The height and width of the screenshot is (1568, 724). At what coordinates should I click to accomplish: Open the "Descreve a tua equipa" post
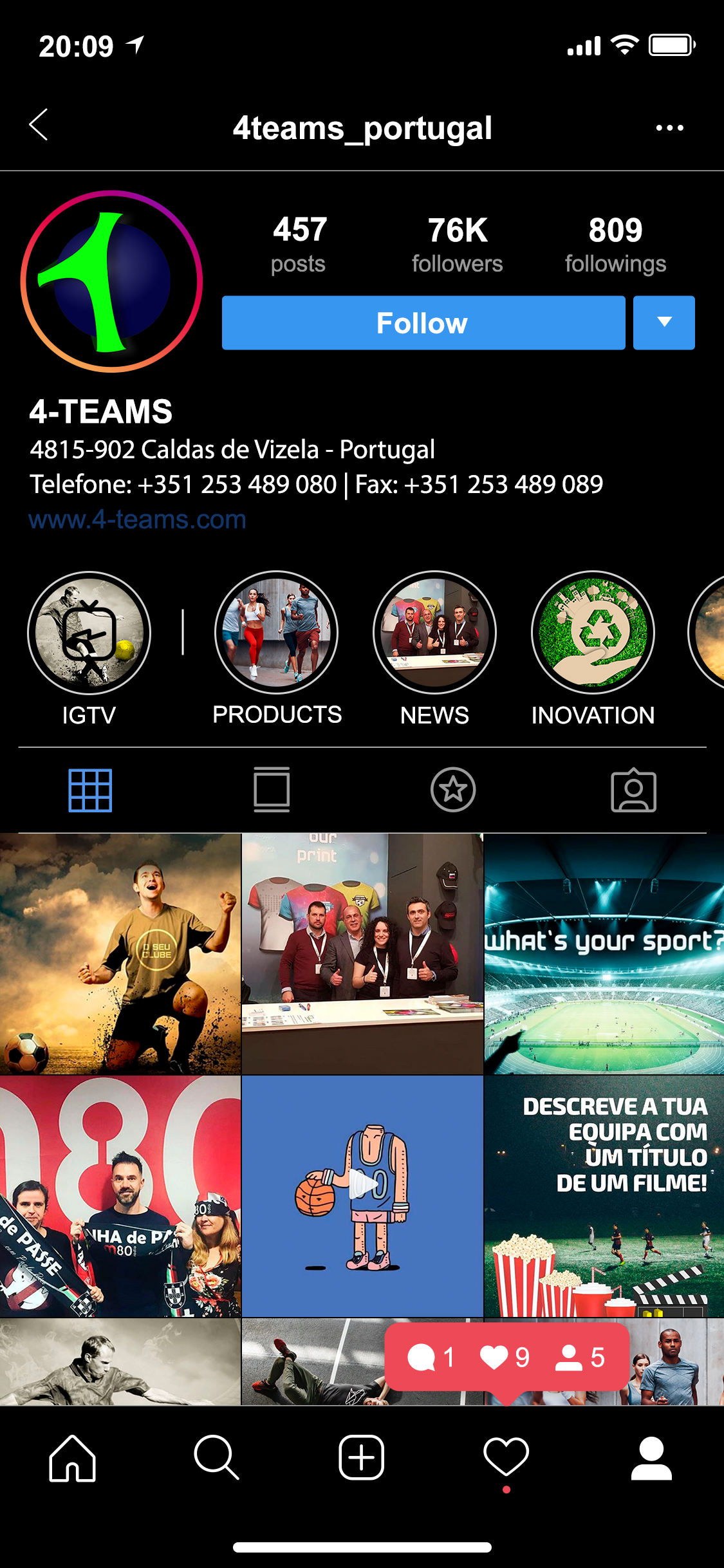(604, 1195)
